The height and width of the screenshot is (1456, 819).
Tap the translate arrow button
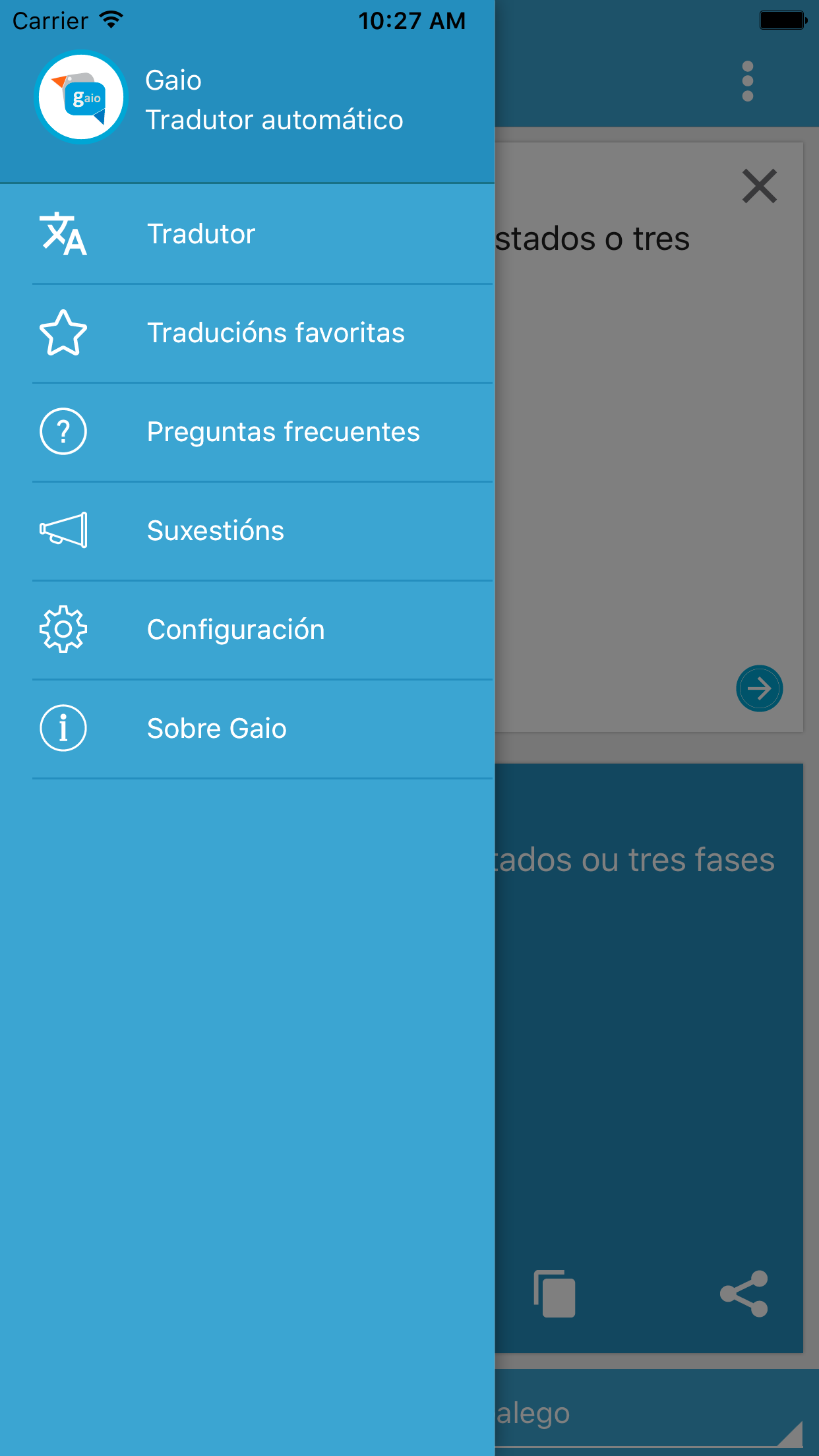click(759, 688)
